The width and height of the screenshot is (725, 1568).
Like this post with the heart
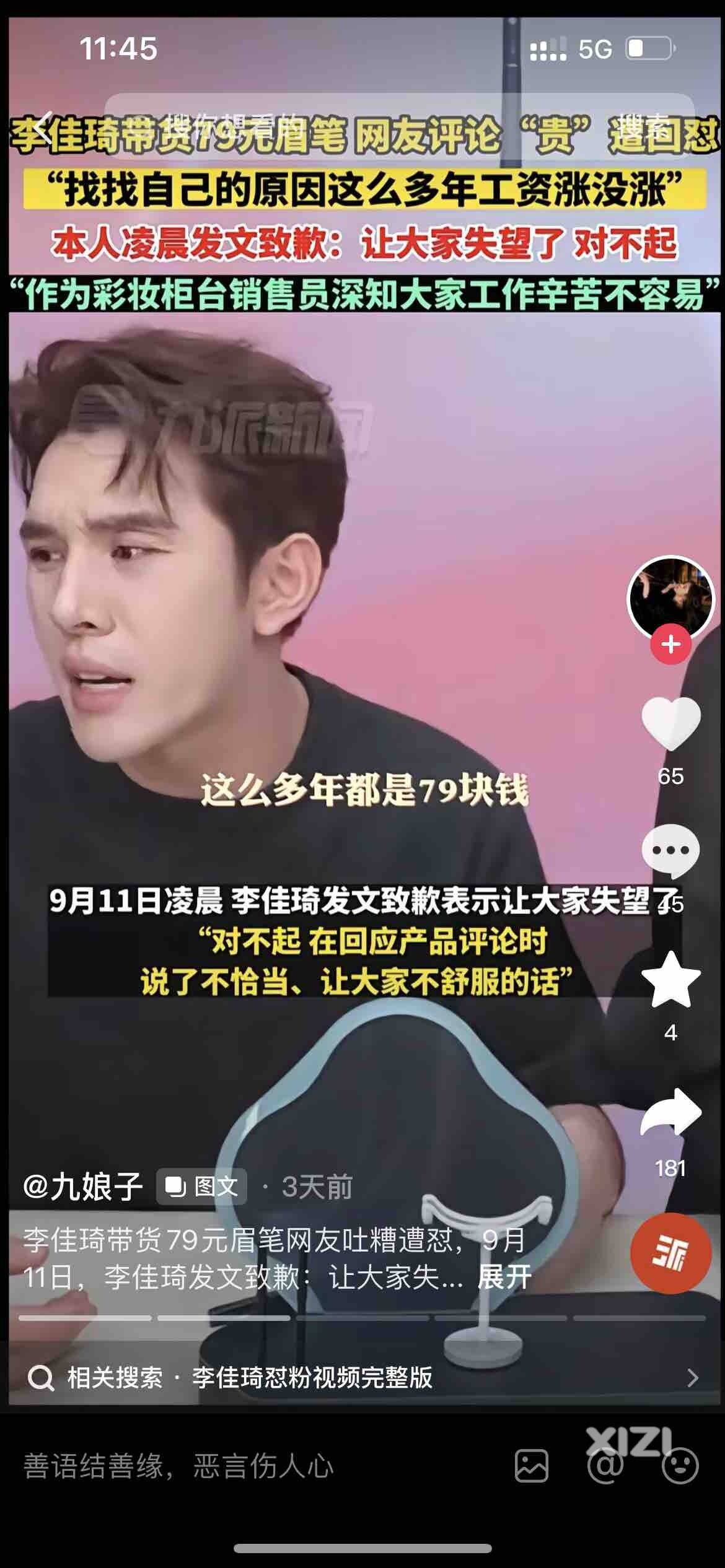670,722
